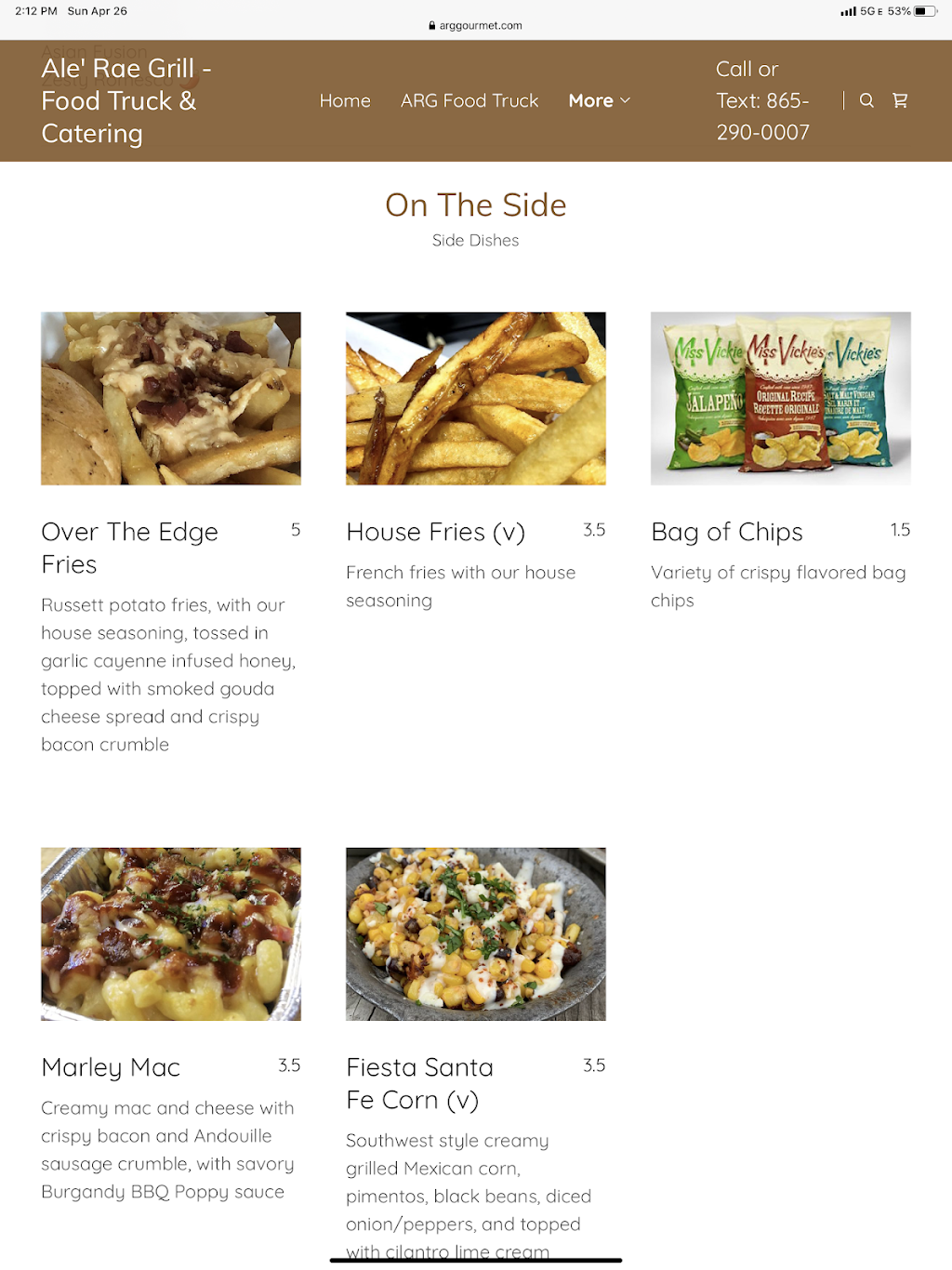The height and width of the screenshot is (1270, 952).
Task: Call or text 865-290-0007
Action: 762,100
